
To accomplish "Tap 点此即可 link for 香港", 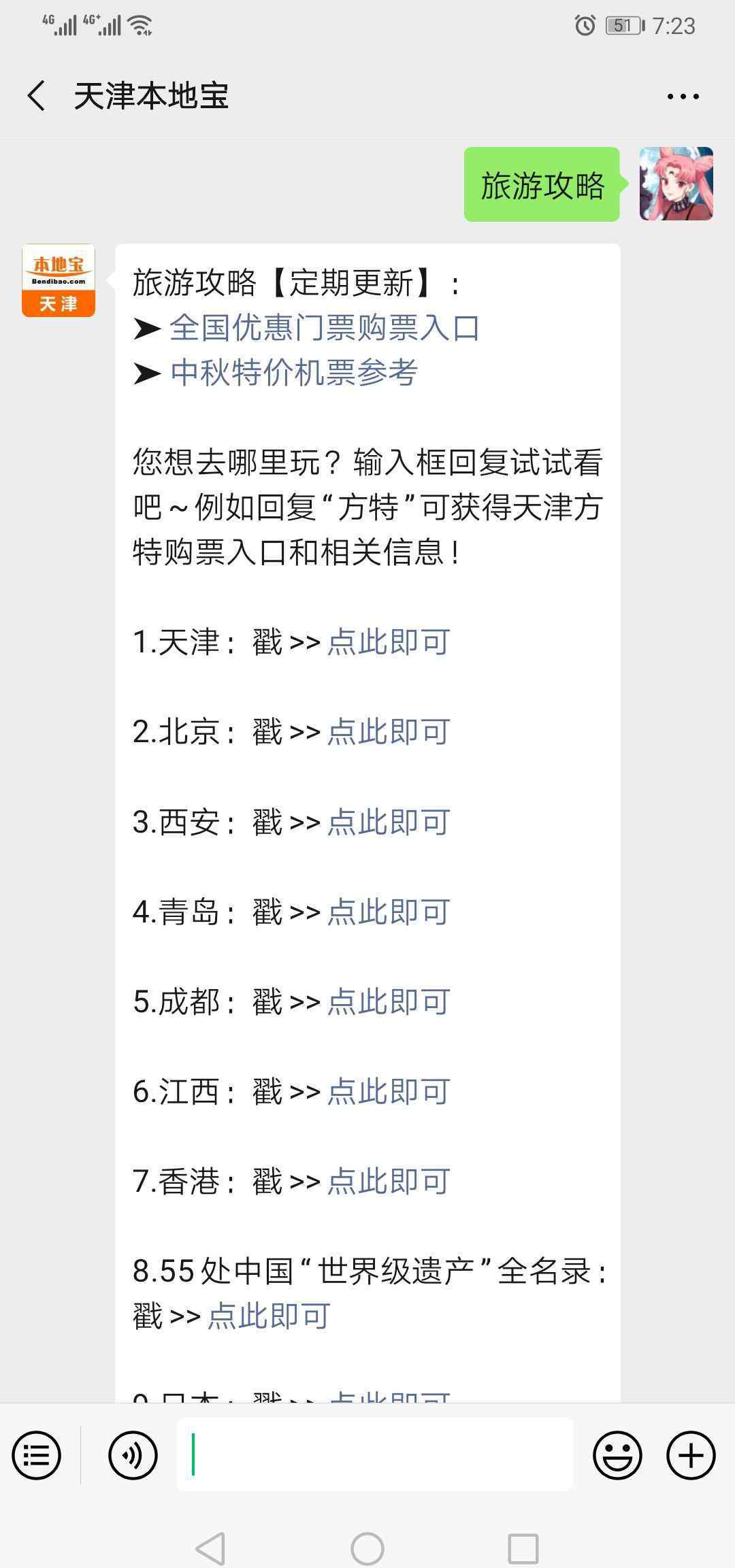I will [389, 1181].
